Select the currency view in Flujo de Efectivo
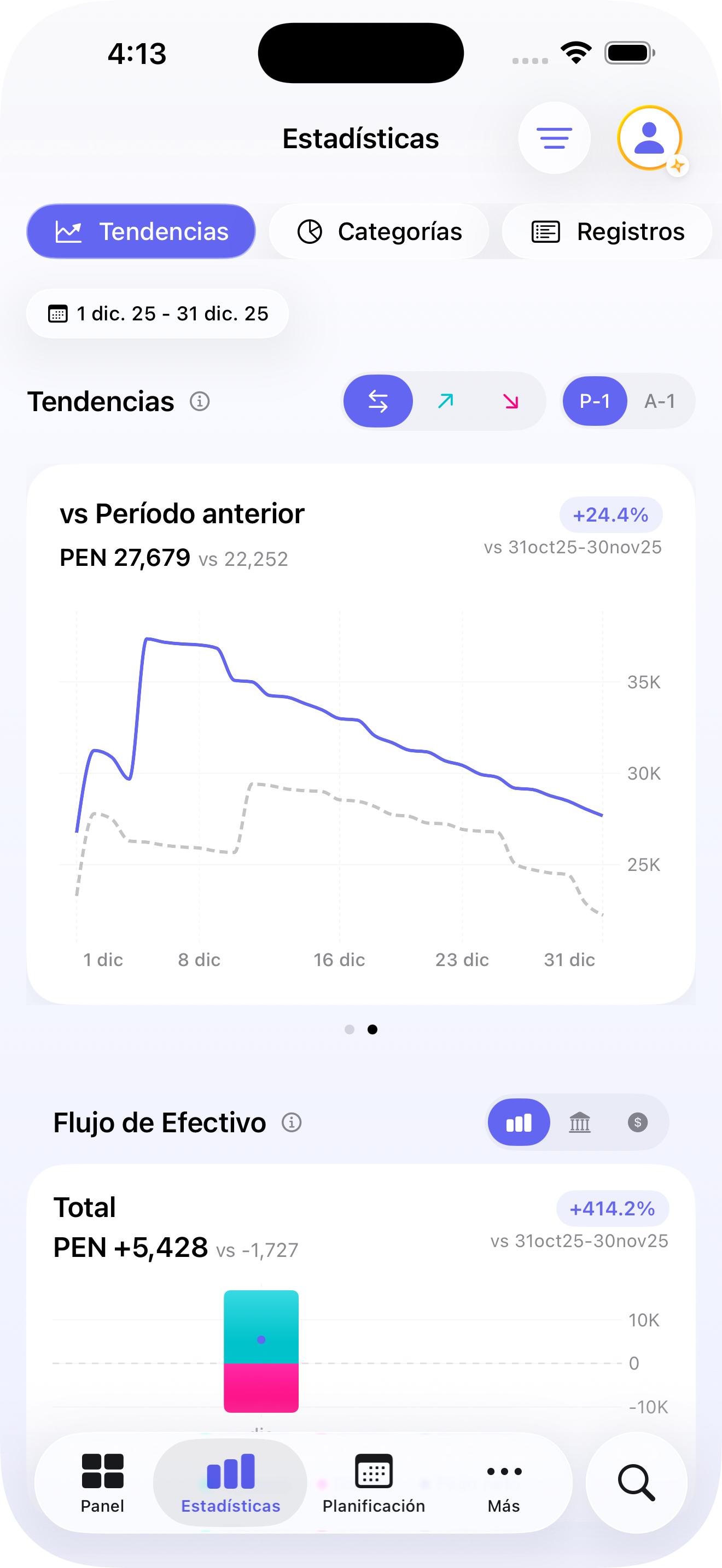 (637, 1122)
